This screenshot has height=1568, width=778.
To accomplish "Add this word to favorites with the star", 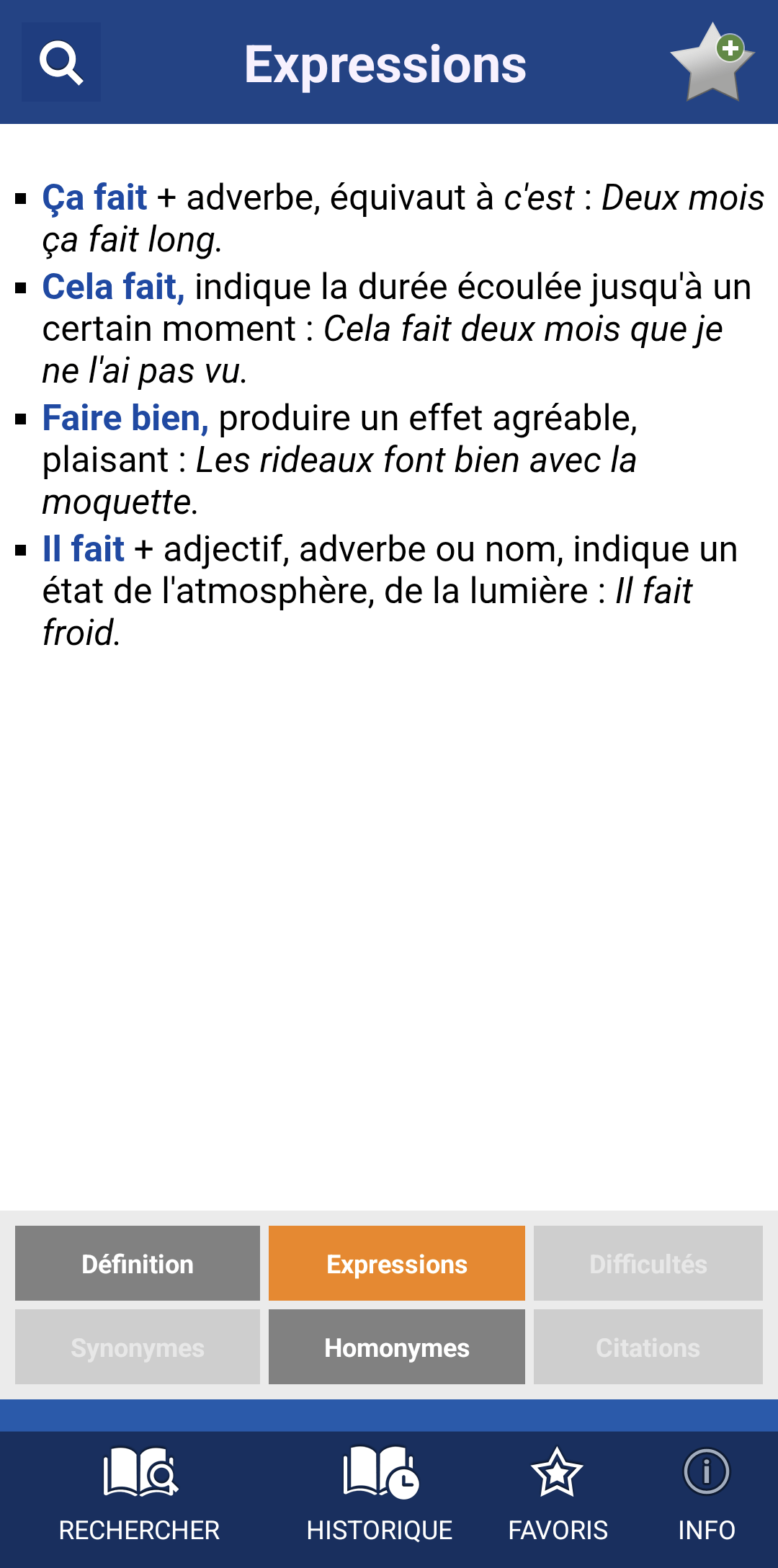I will coord(712,63).
